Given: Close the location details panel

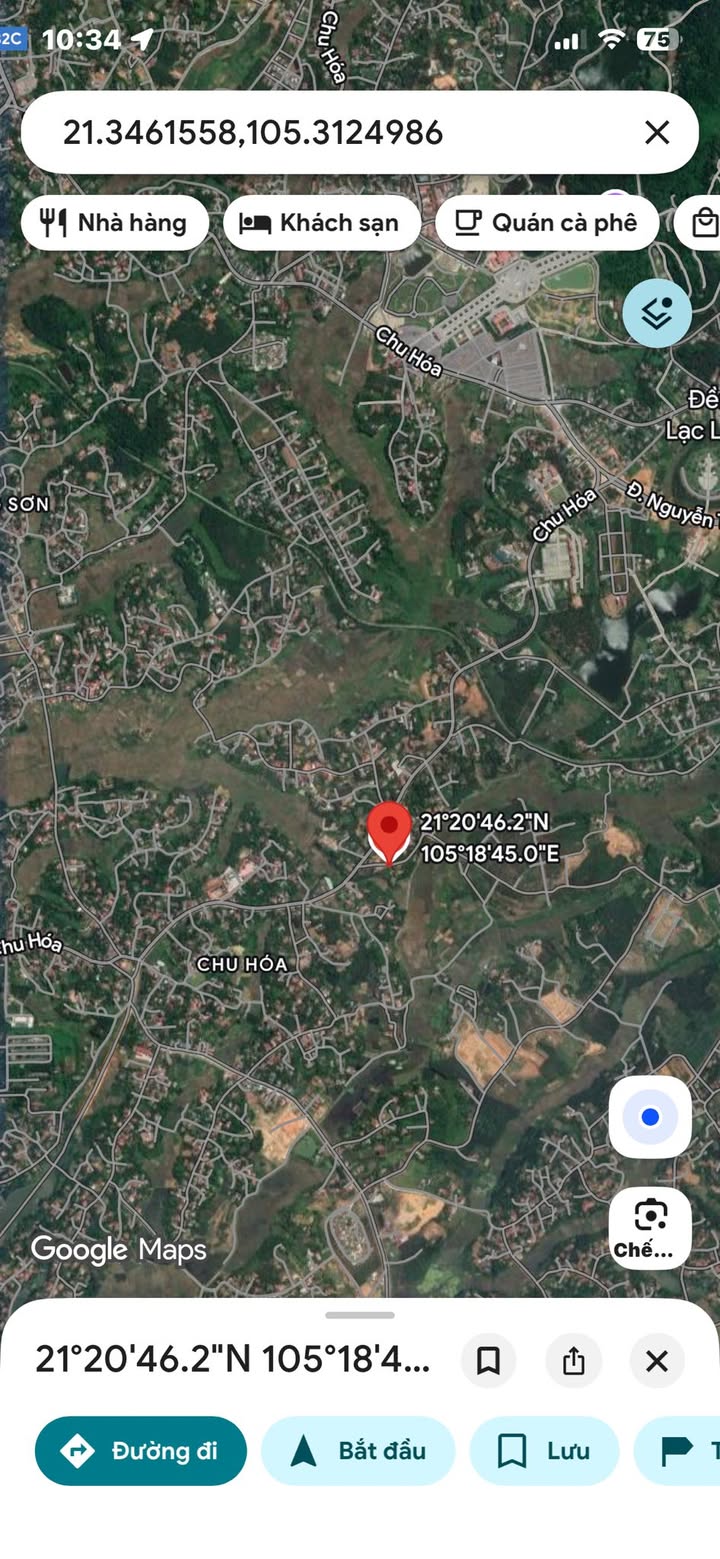Looking at the screenshot, I should (657, 1360).
